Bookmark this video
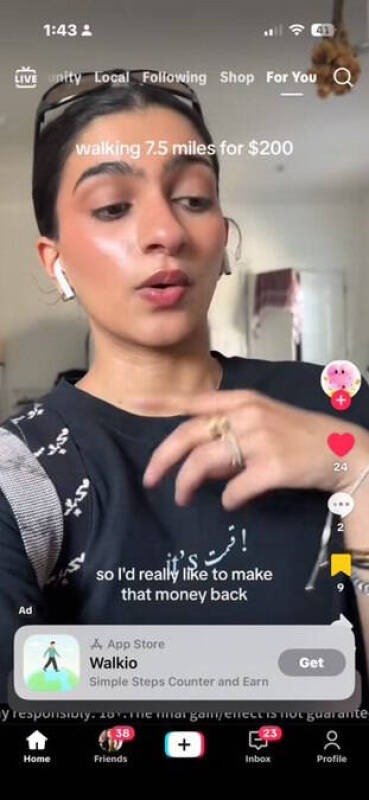 (340, 565)
